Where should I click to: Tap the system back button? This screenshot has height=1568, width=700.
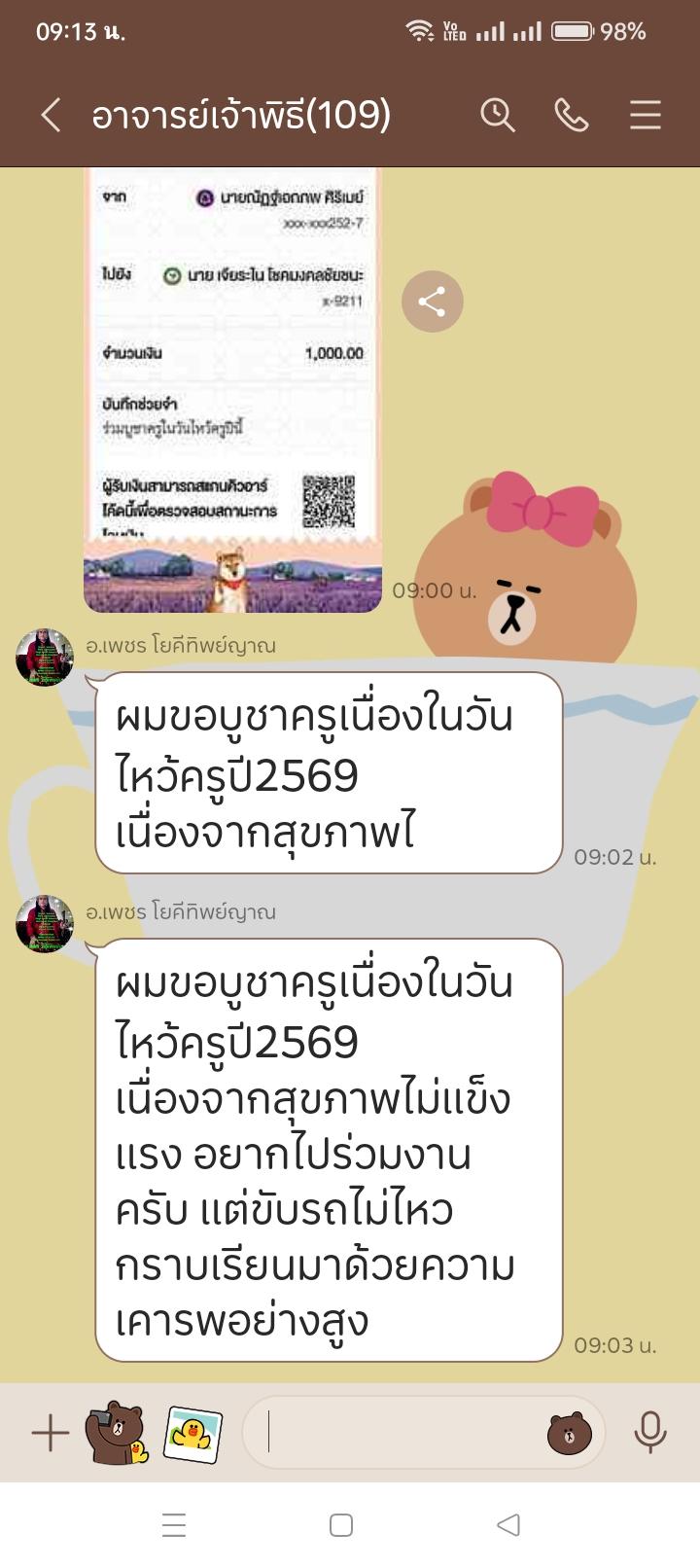508,1524
